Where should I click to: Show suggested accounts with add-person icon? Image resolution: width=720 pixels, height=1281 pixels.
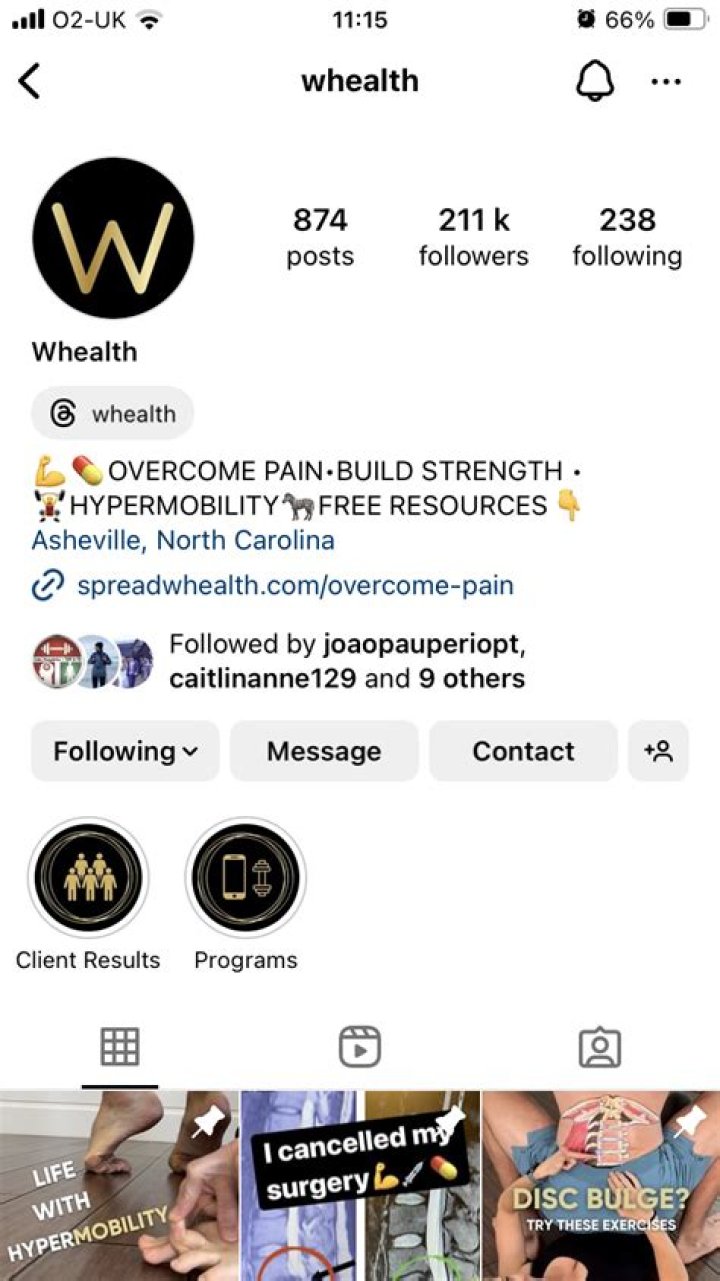click(658, 751)
